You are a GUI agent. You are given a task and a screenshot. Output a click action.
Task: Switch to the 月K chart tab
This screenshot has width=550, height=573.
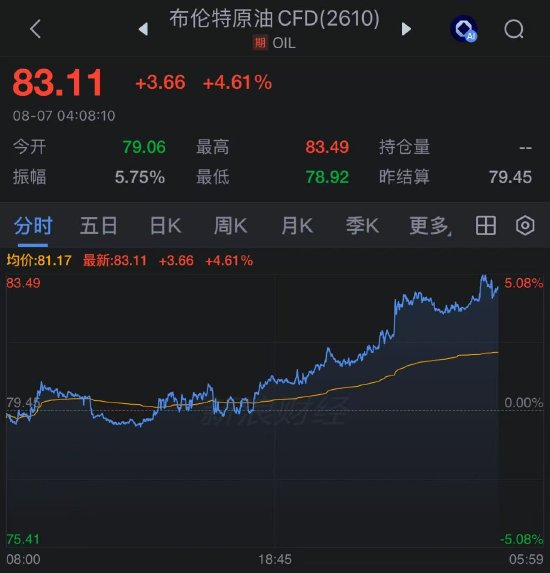pos(297,225)
